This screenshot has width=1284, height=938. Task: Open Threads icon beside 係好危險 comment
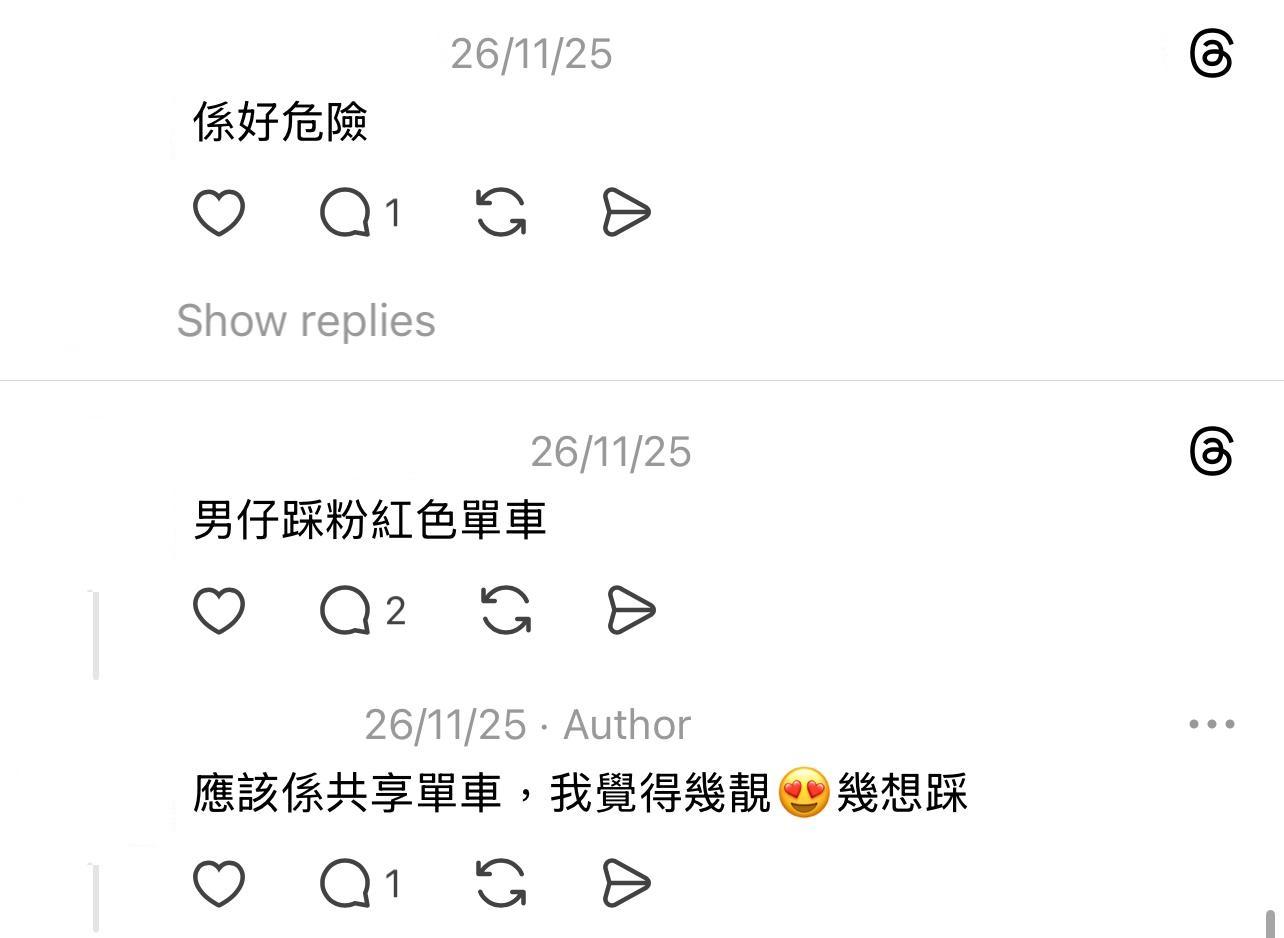(1211, 53)
